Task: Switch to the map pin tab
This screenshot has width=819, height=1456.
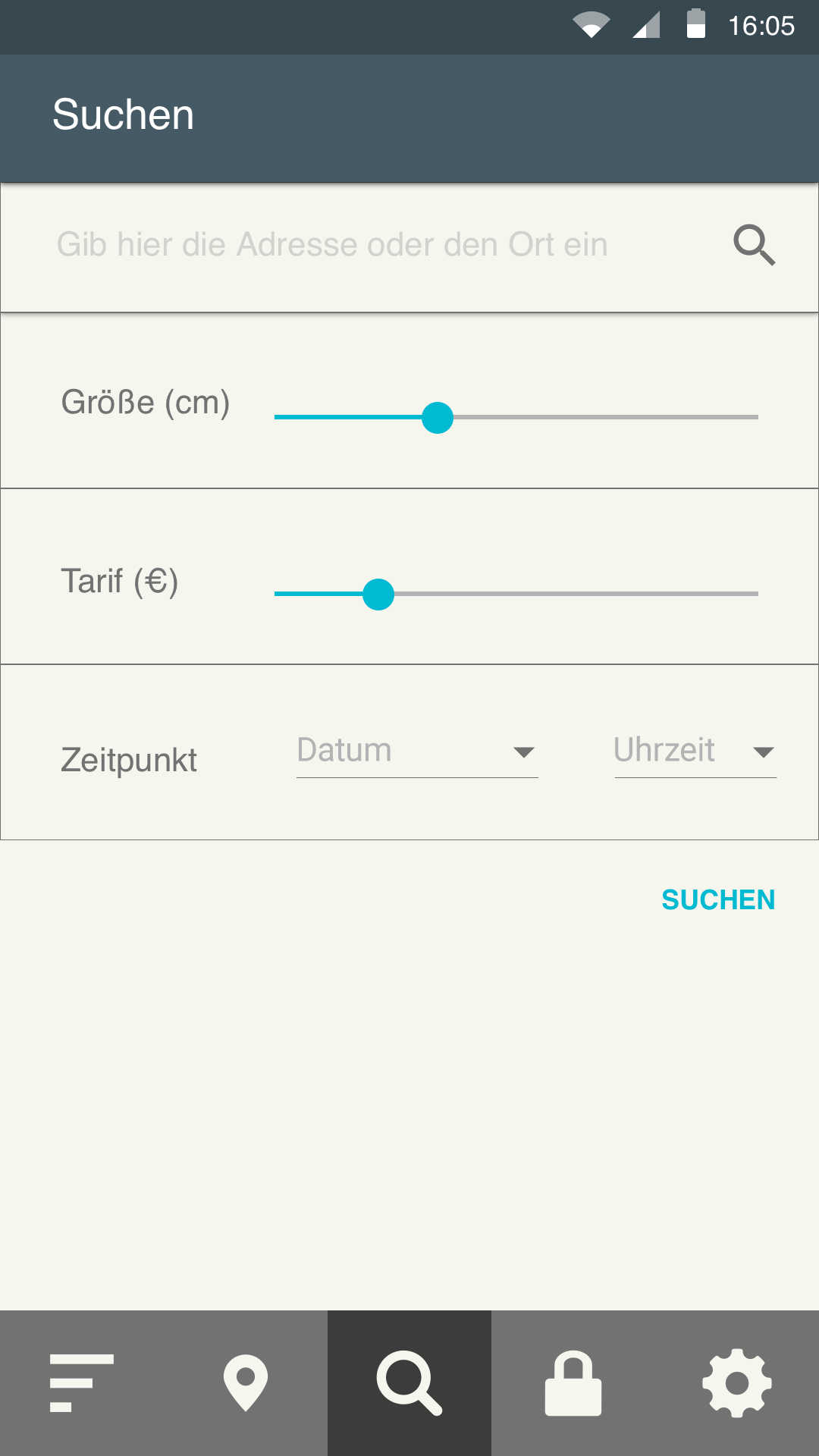Action: point(246,1383)
